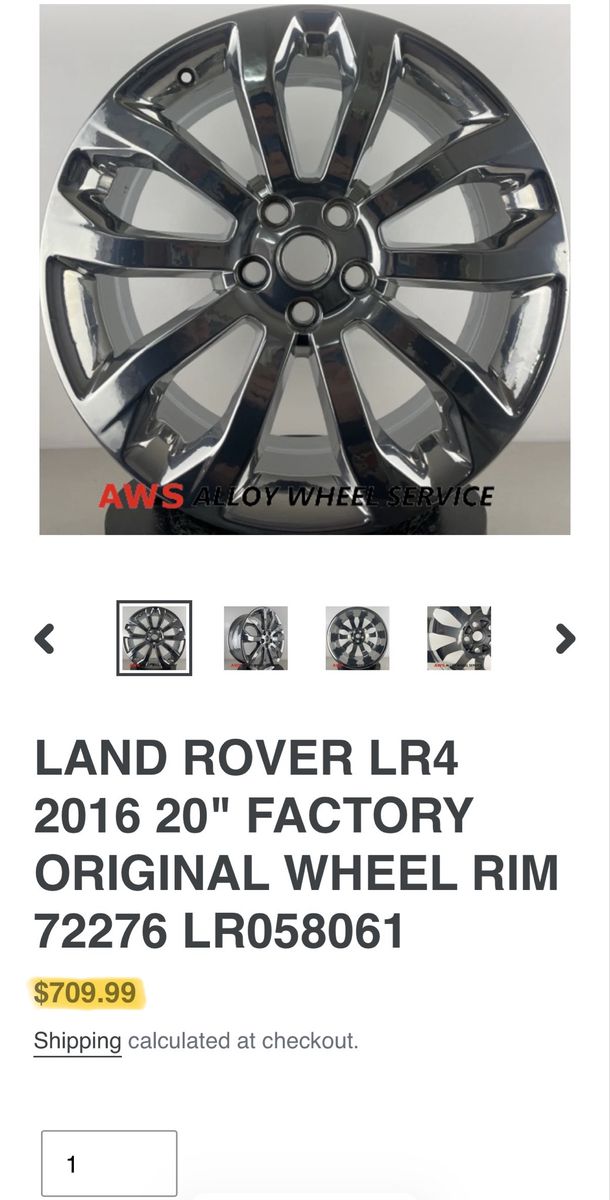Select the third back-view wheel thumbnail
610x1200 pixels.
(x=357, y=638)
